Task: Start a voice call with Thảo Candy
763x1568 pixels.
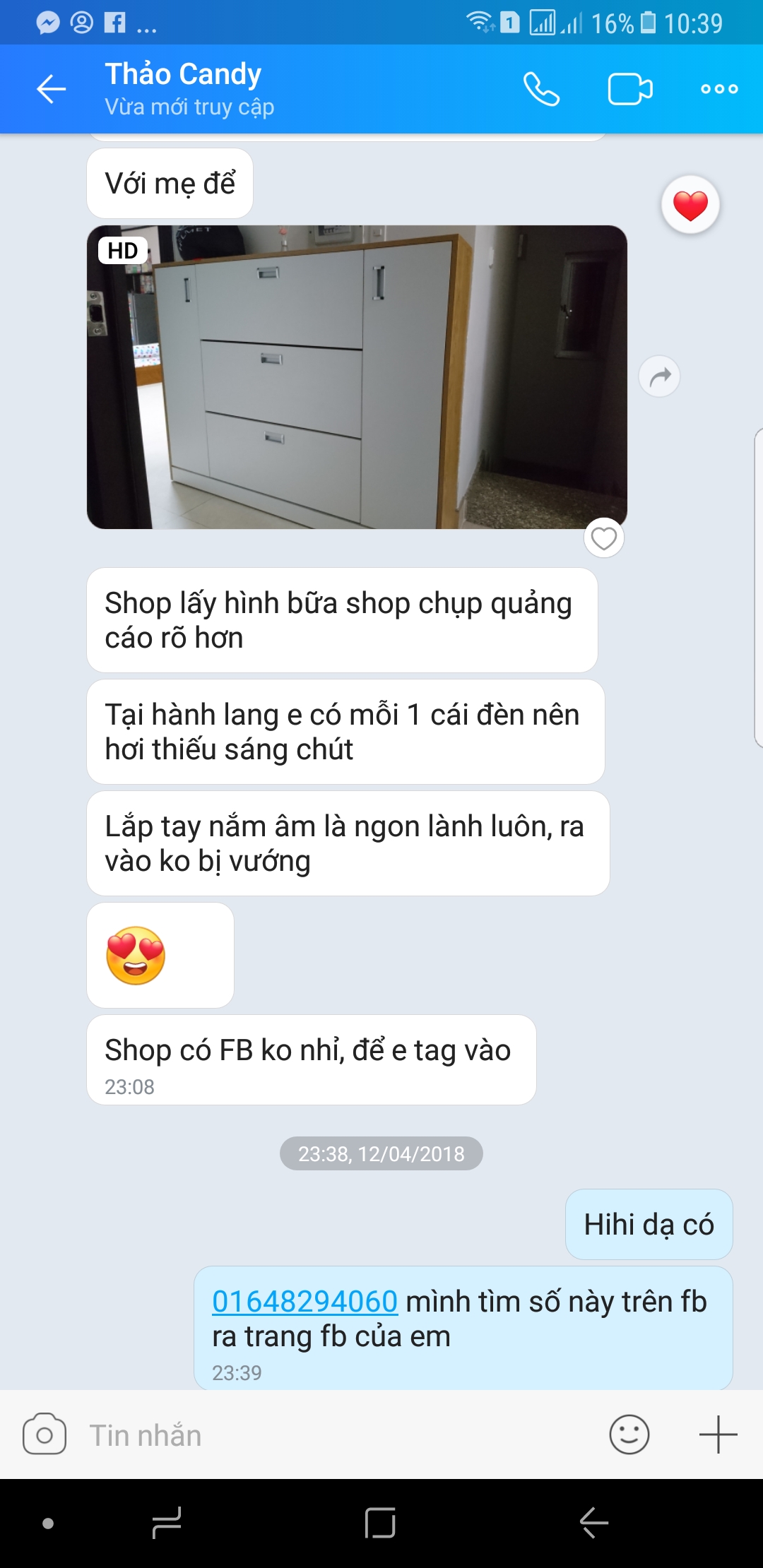Action: coord(540,89)
